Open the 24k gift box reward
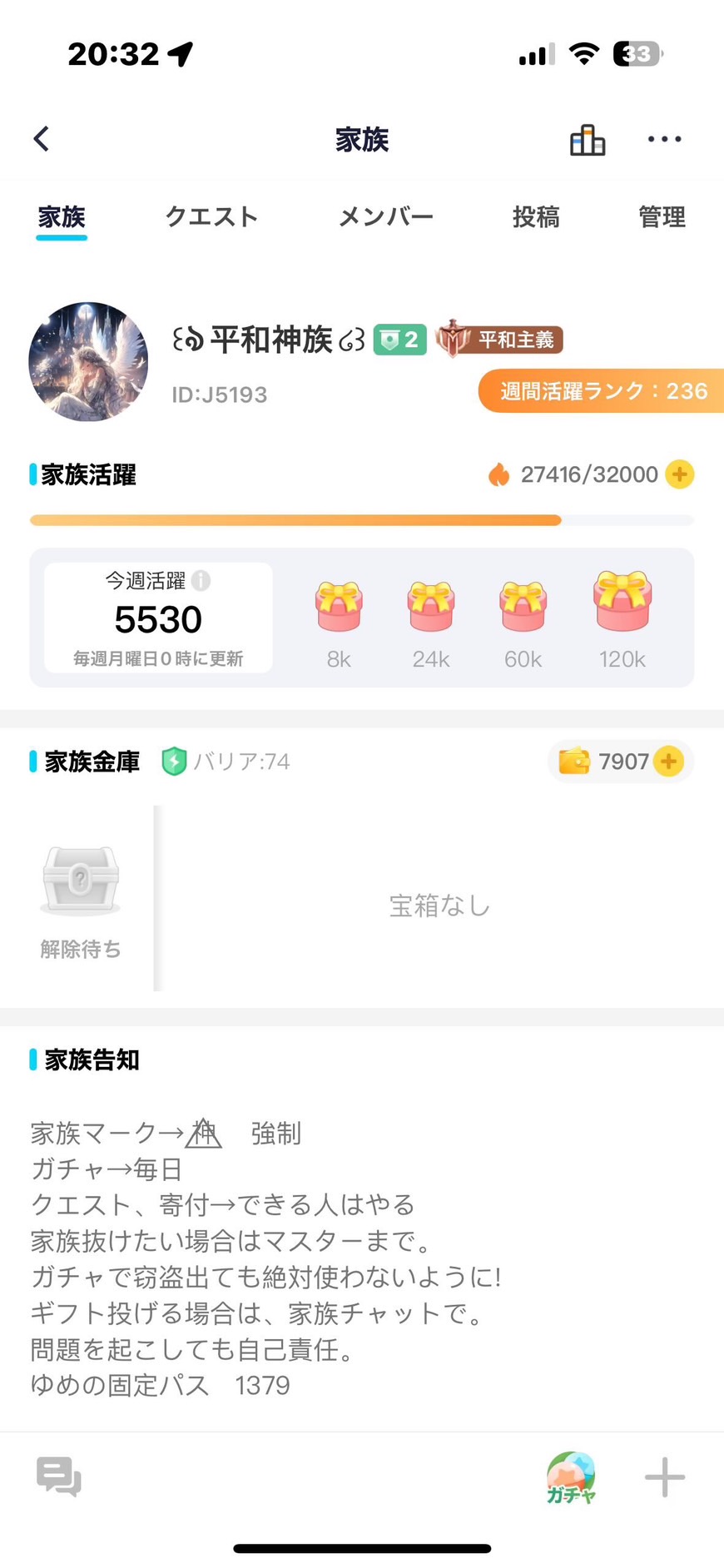 [x=431, y=606]
